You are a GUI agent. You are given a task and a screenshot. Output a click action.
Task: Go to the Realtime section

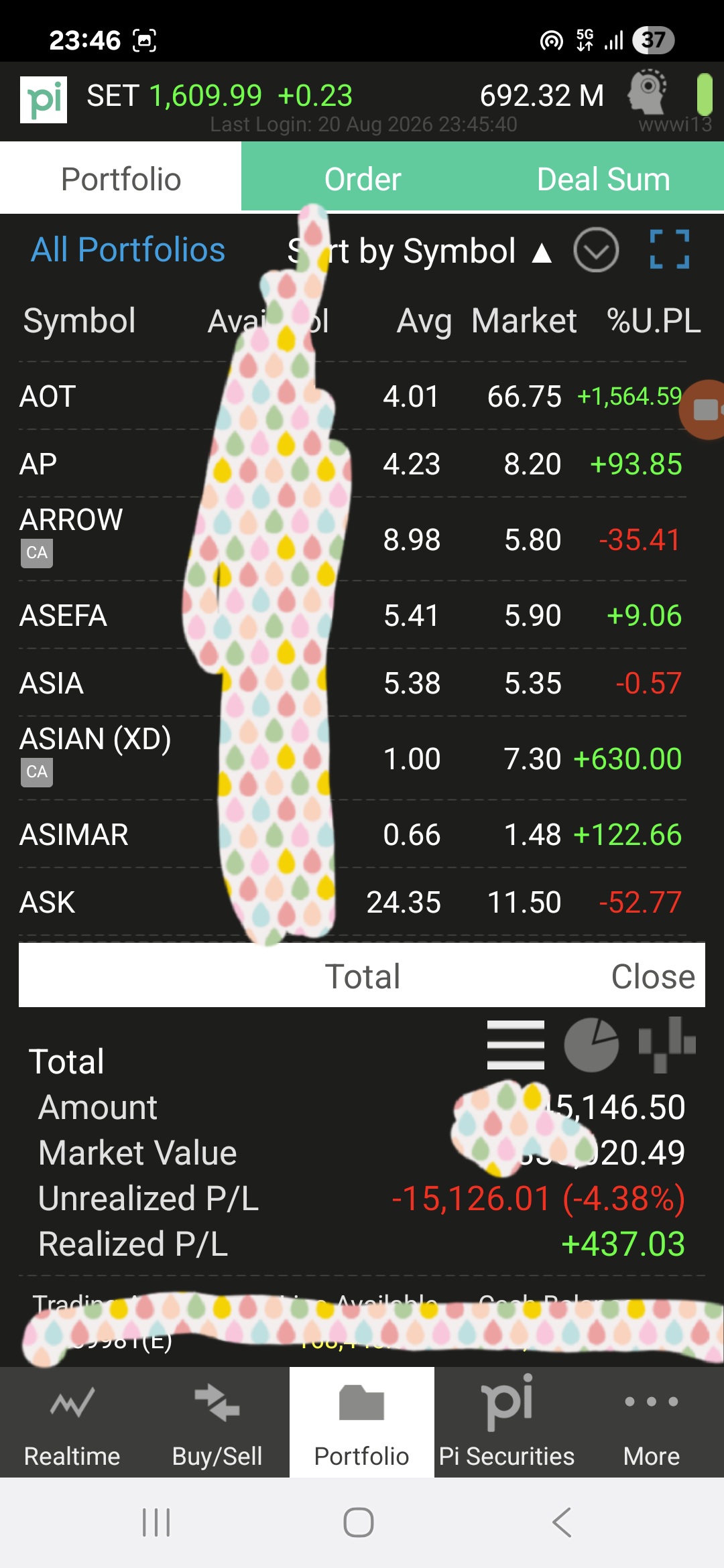(72, 1422)
